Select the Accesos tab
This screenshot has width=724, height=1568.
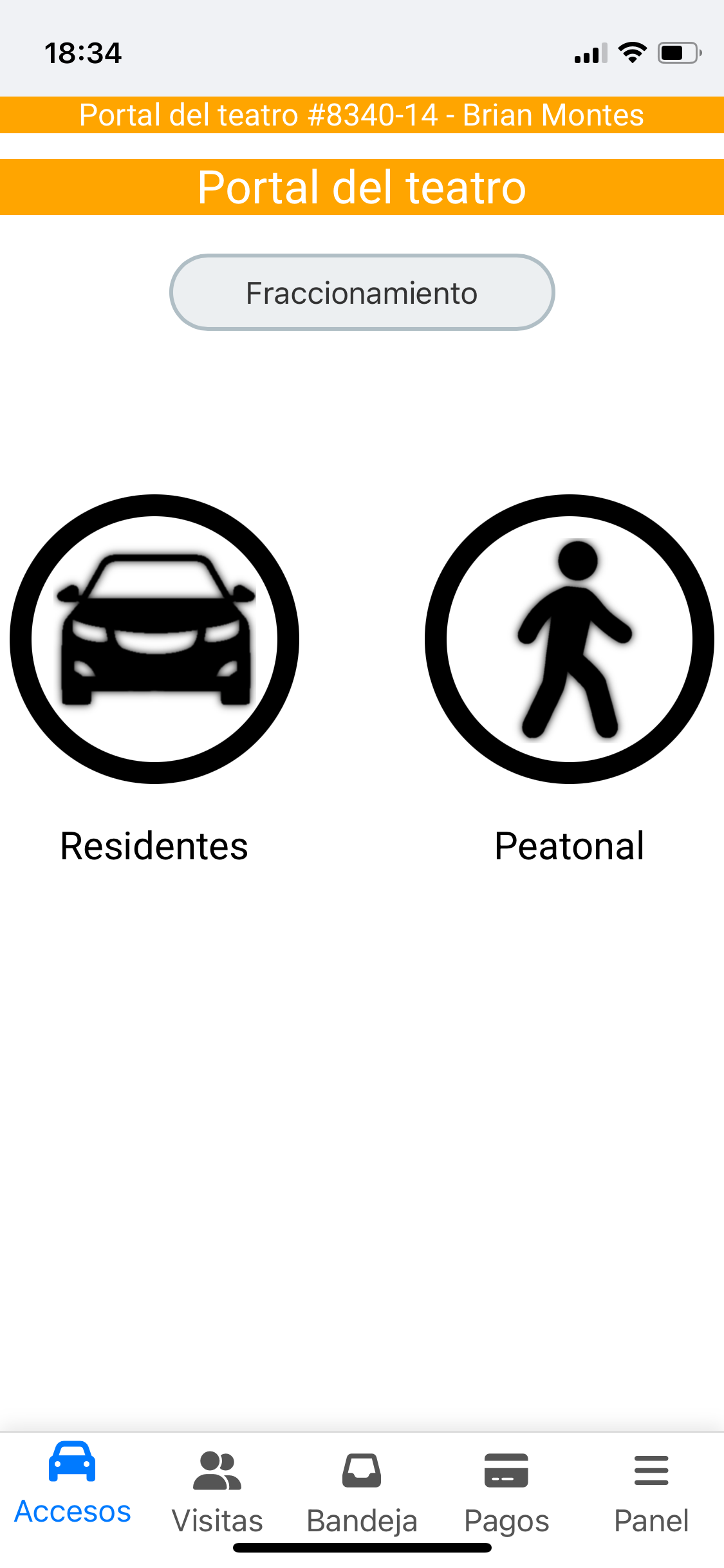[72, 1484]
